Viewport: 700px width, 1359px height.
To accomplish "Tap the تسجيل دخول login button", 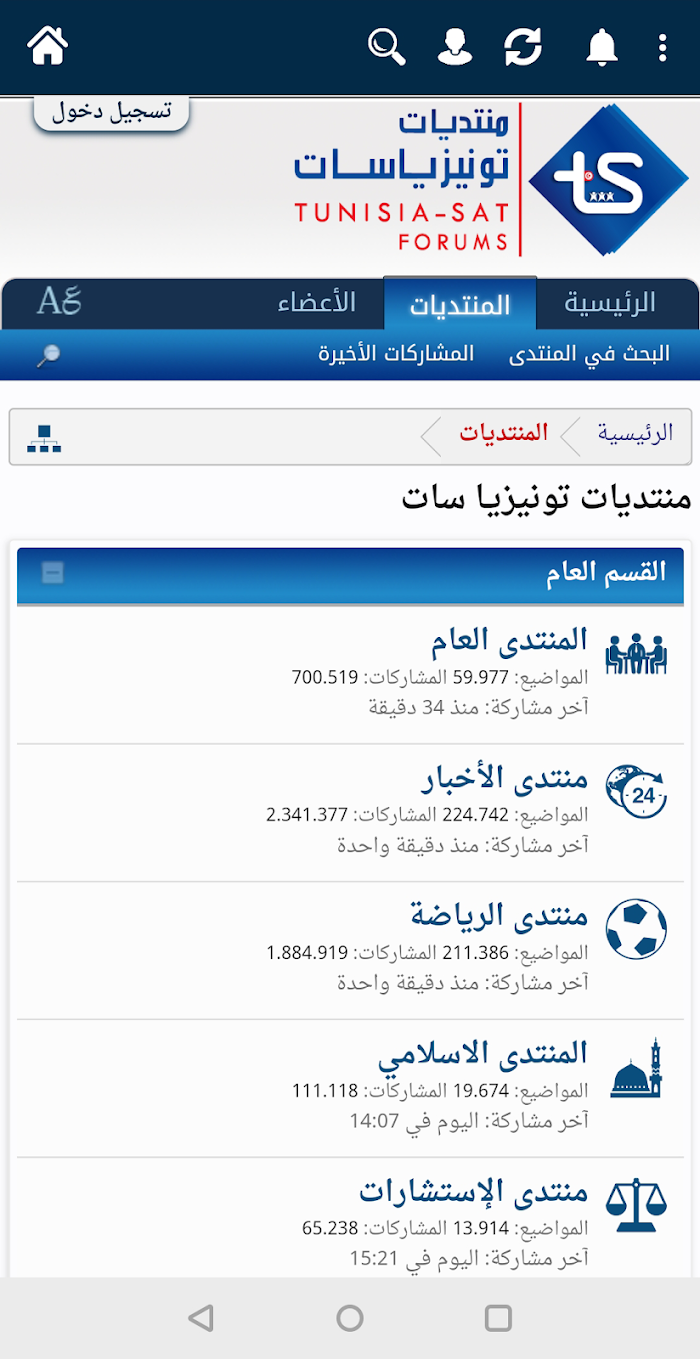I will click(112, 113).
